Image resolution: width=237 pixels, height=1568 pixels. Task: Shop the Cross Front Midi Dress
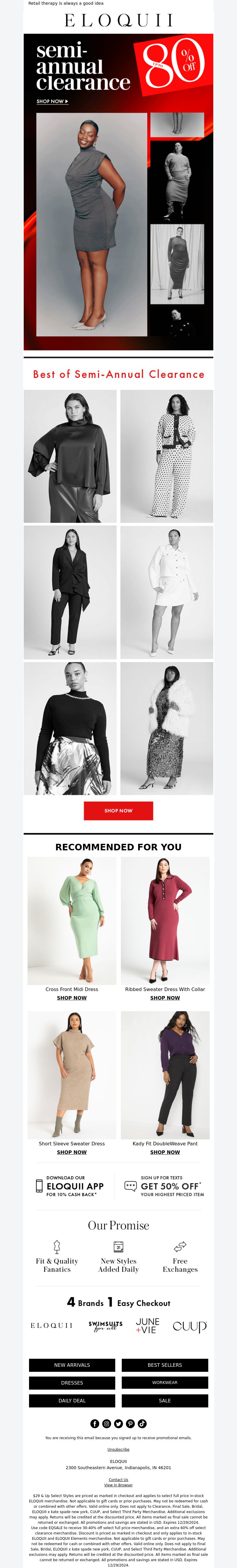(x=72, y=998)
